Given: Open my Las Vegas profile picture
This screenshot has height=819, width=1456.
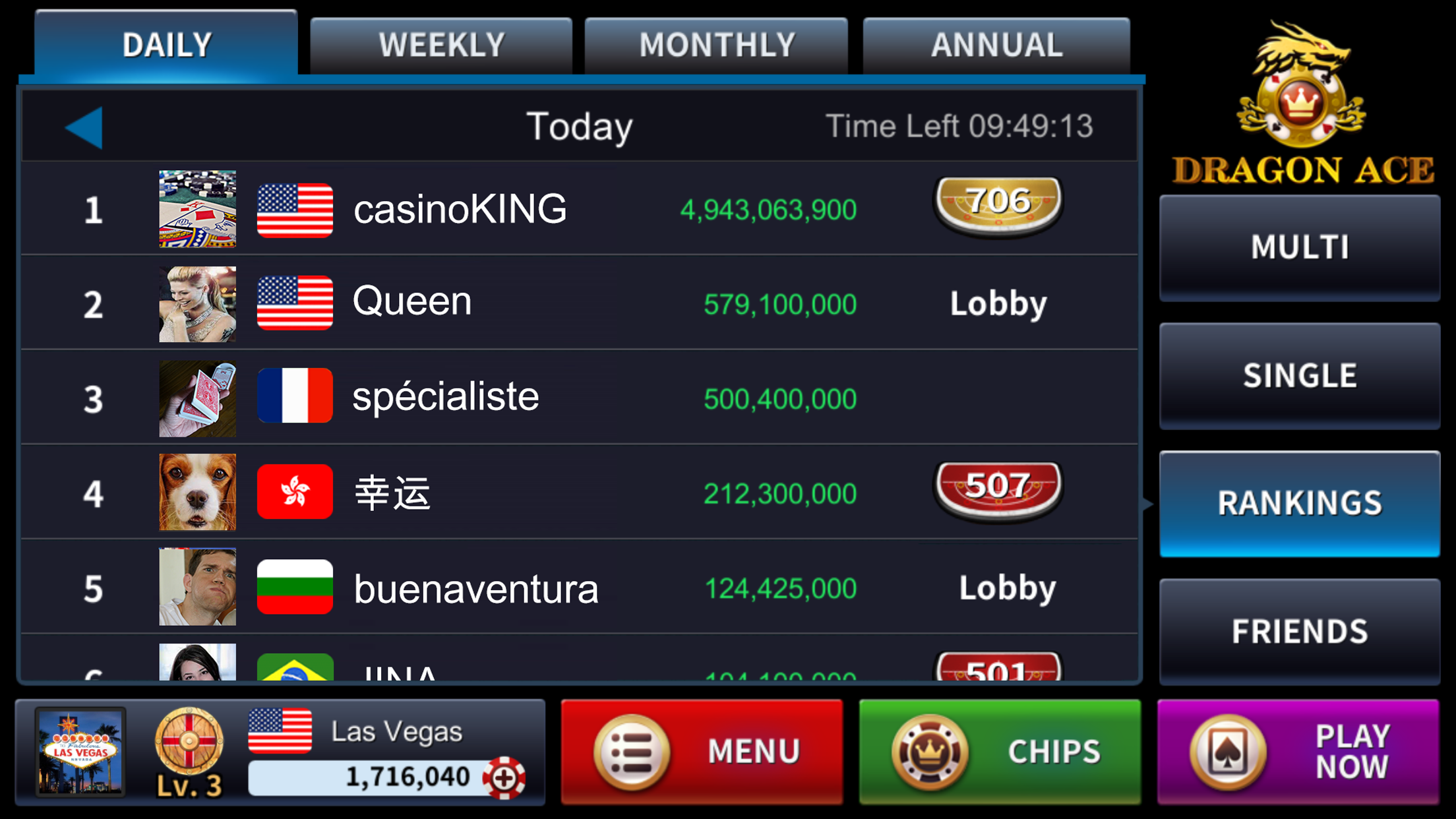Looking at the screenshot, I should (x=80, y=752).
